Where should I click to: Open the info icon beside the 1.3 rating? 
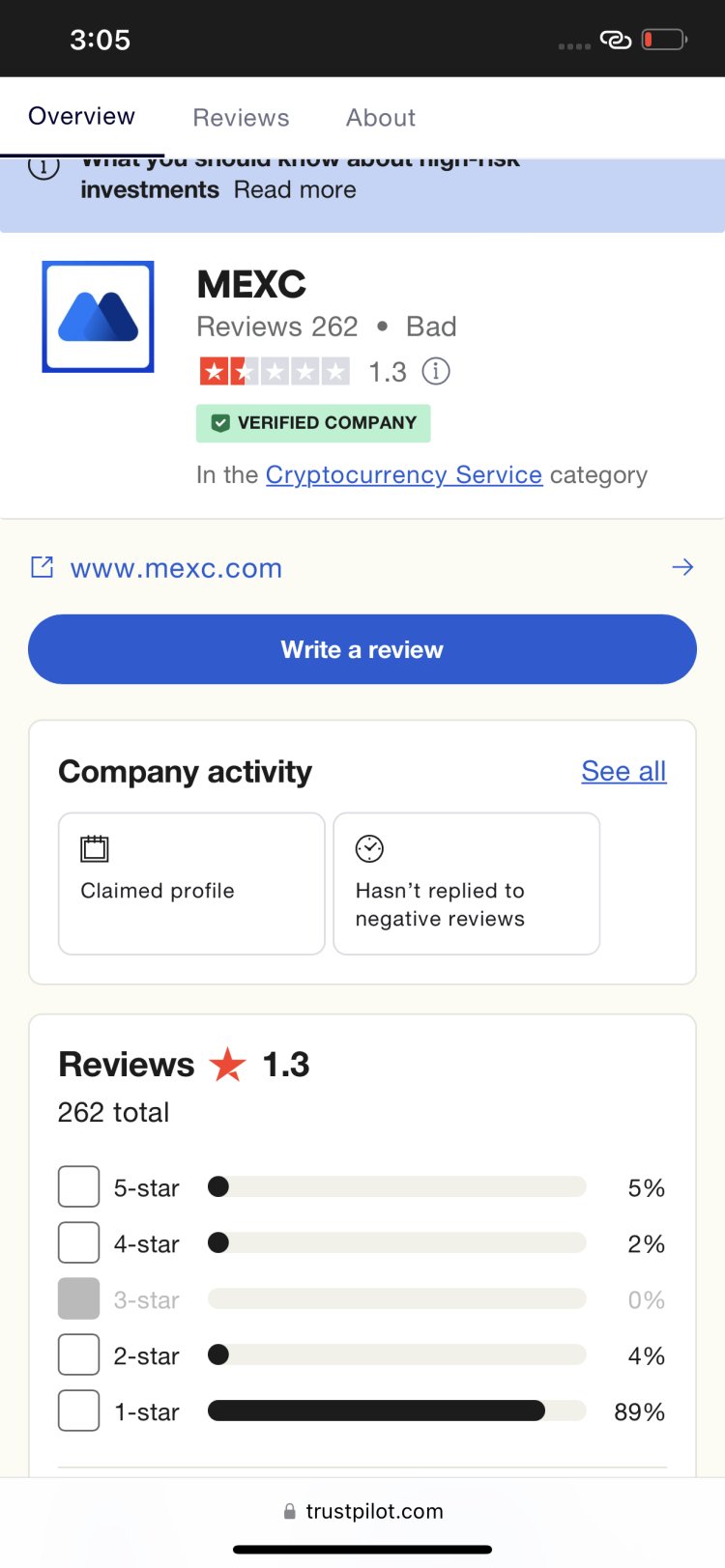(436, 371)
